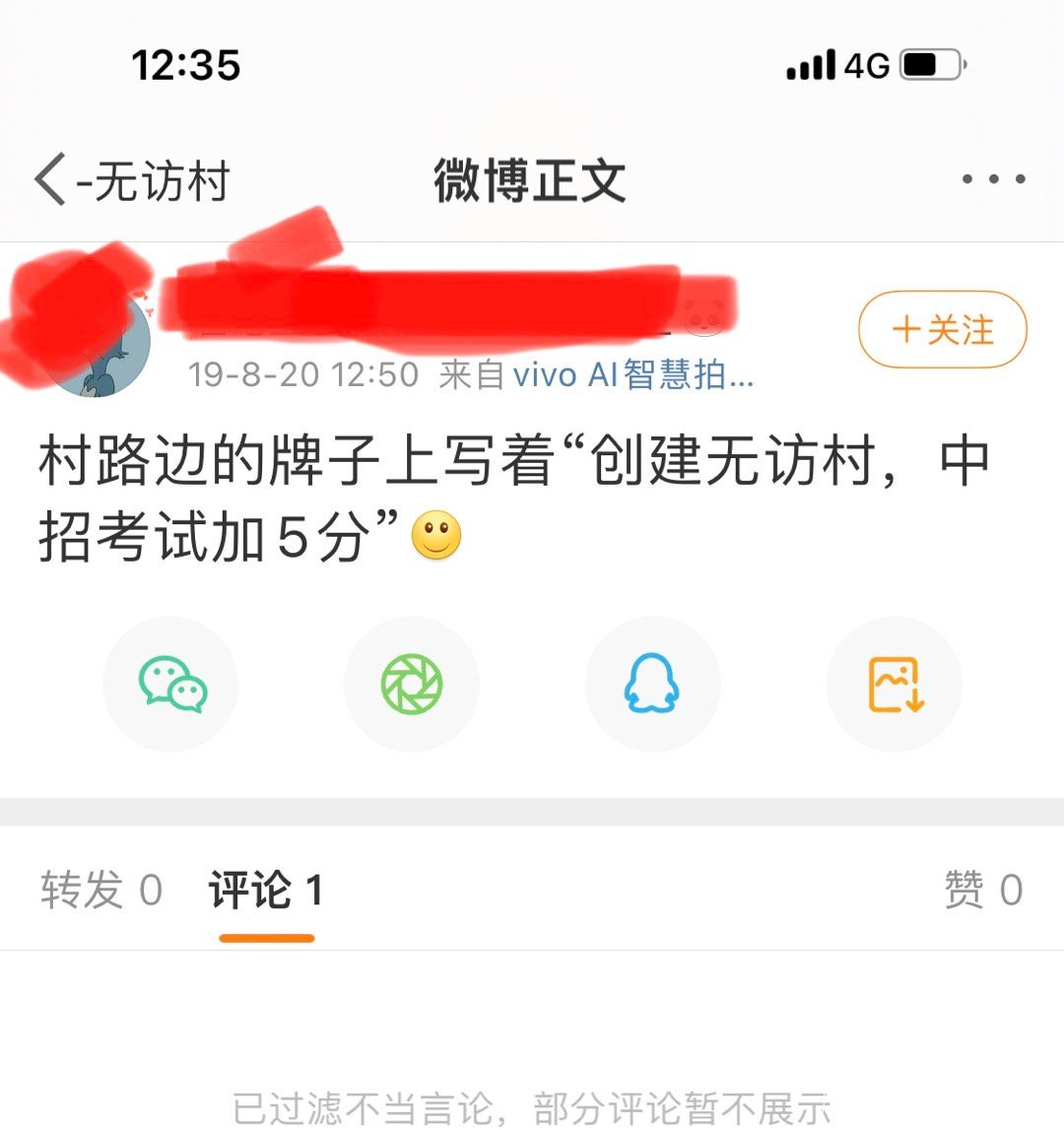Select the 评论 tab
Viewport: 1064px width, 1130px height.
[x=266, y=891]
